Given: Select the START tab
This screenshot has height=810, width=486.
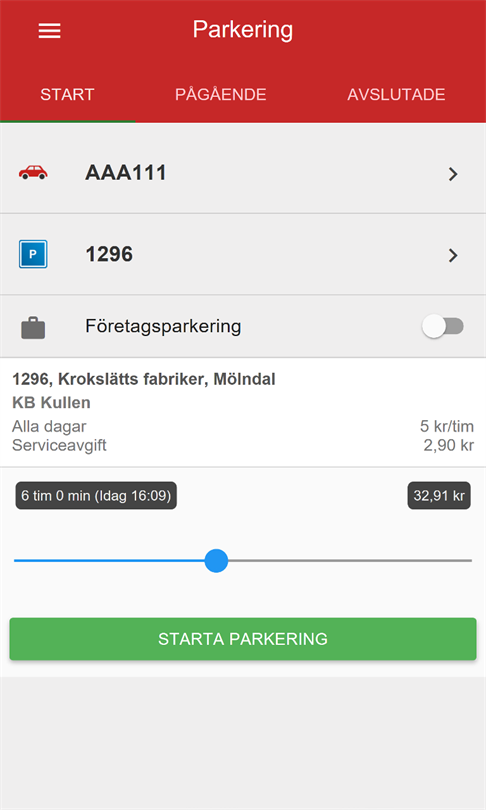Looking at the screenshot, I should [x=68, y=95].
